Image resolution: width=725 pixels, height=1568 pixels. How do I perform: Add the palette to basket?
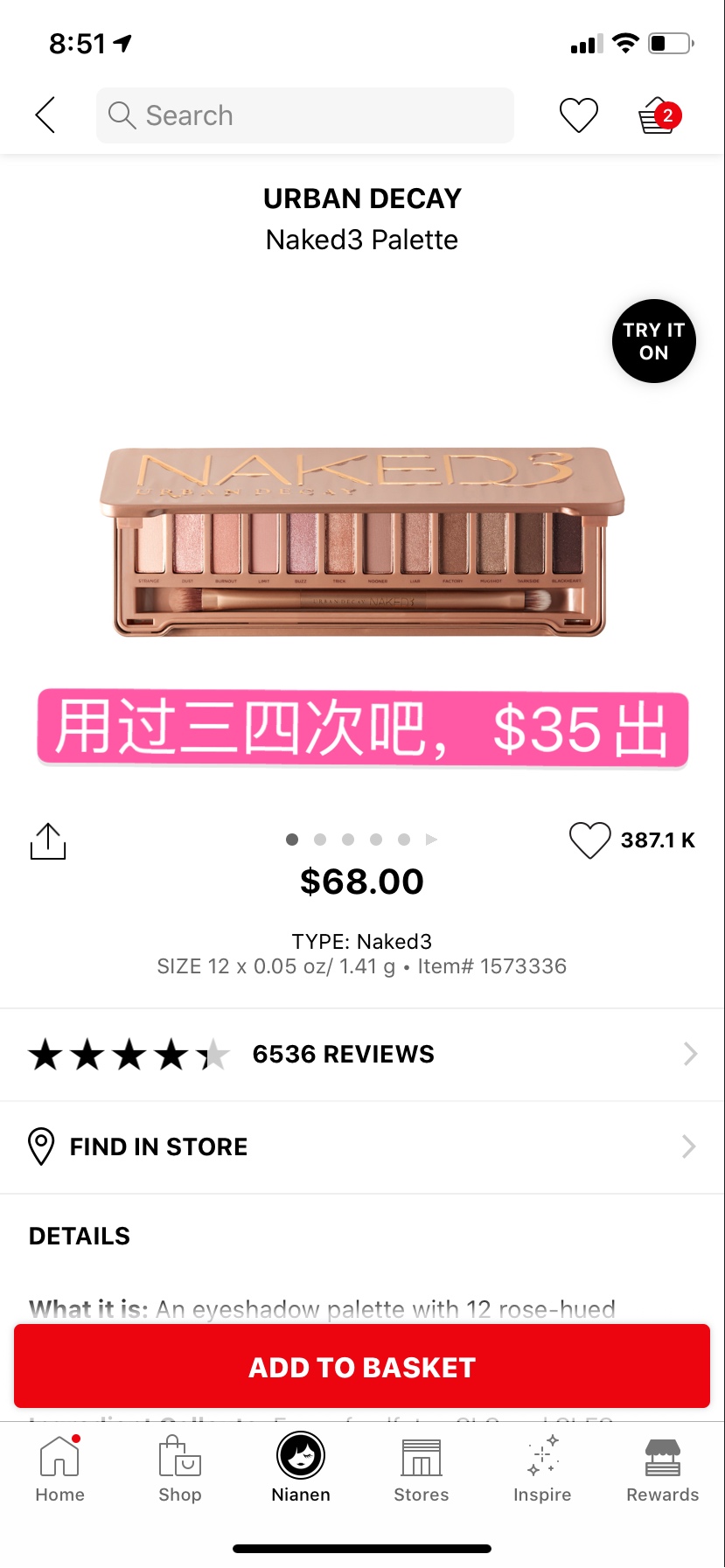click(x=362, y=1367)
